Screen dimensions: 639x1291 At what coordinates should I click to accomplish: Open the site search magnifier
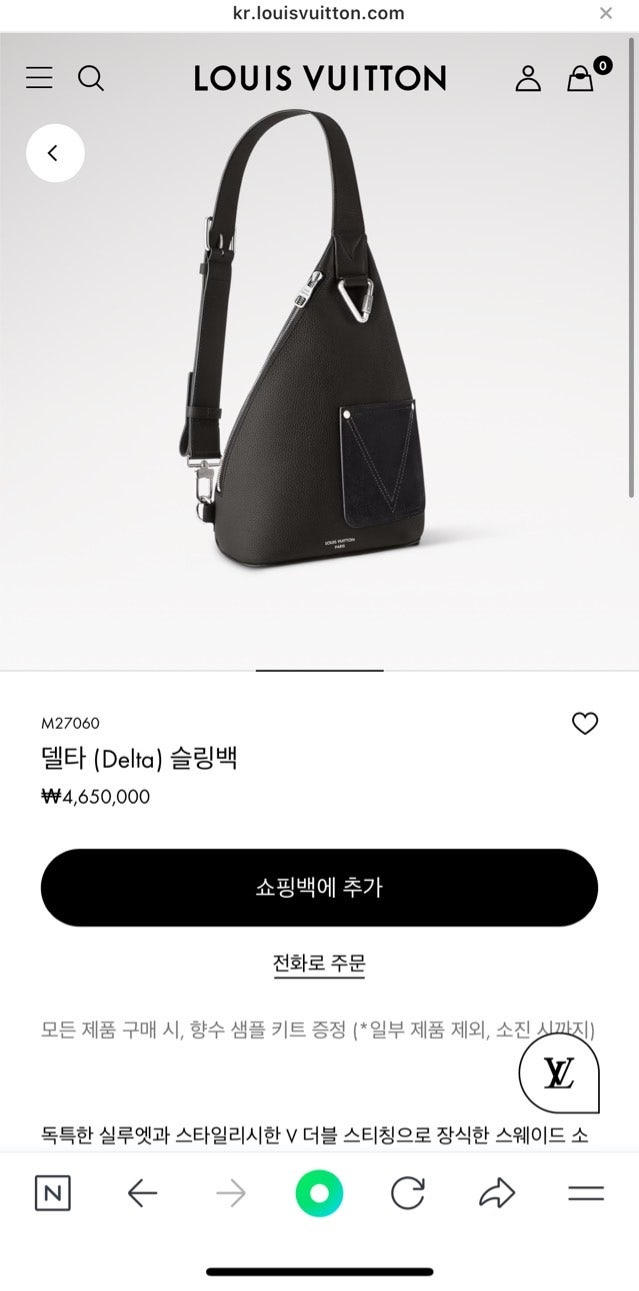coord(91,78)
